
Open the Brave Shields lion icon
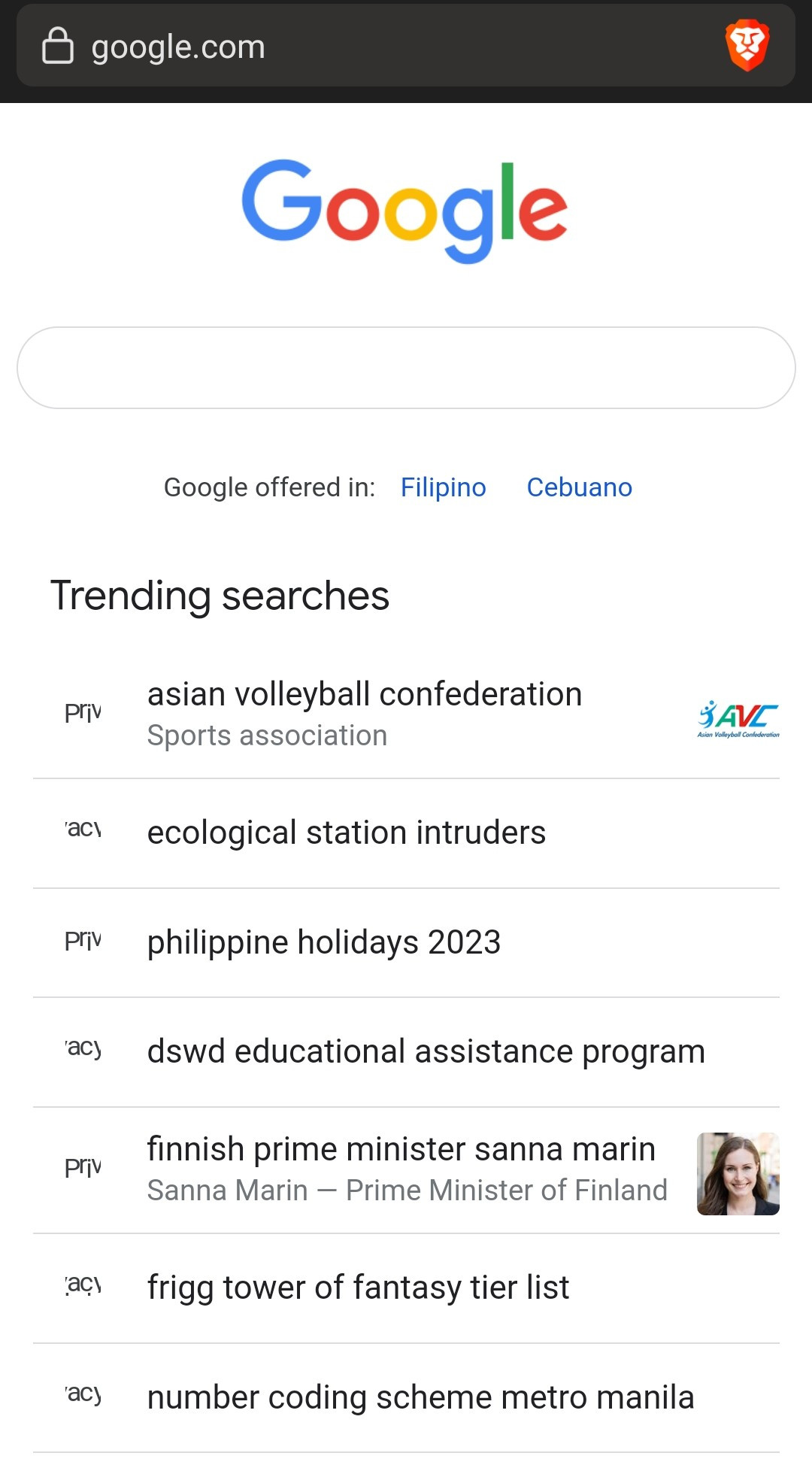pos(747,47)
